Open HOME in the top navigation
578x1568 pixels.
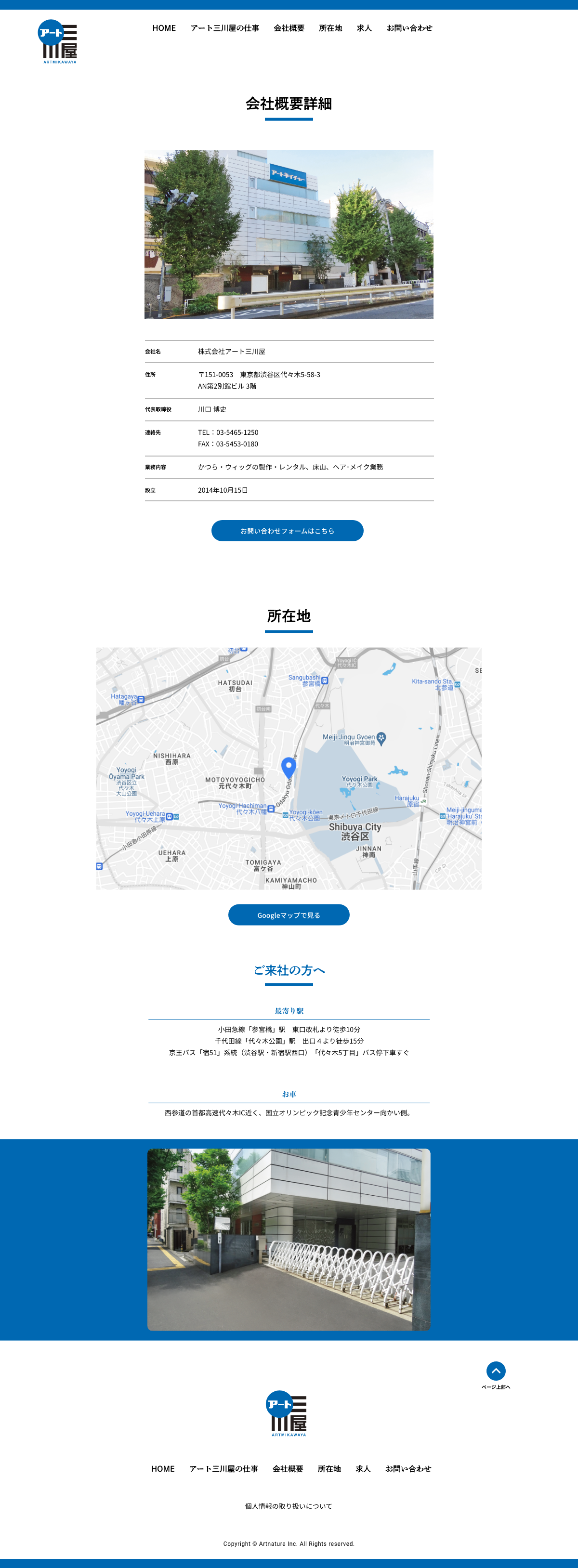pyautogui.click(x=164, y=28)
